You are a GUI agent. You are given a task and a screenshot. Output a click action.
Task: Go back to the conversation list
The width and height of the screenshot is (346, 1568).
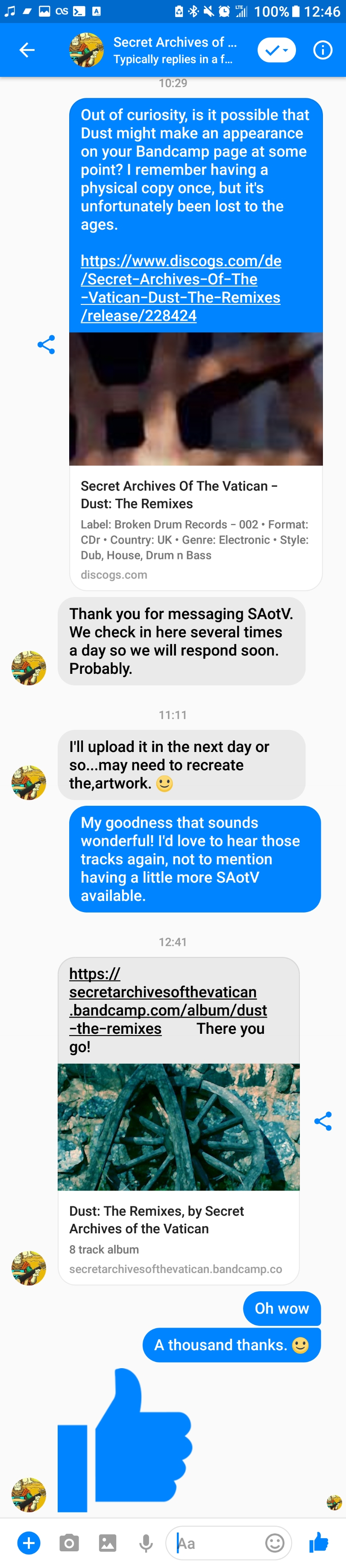[x=27, y=50]
